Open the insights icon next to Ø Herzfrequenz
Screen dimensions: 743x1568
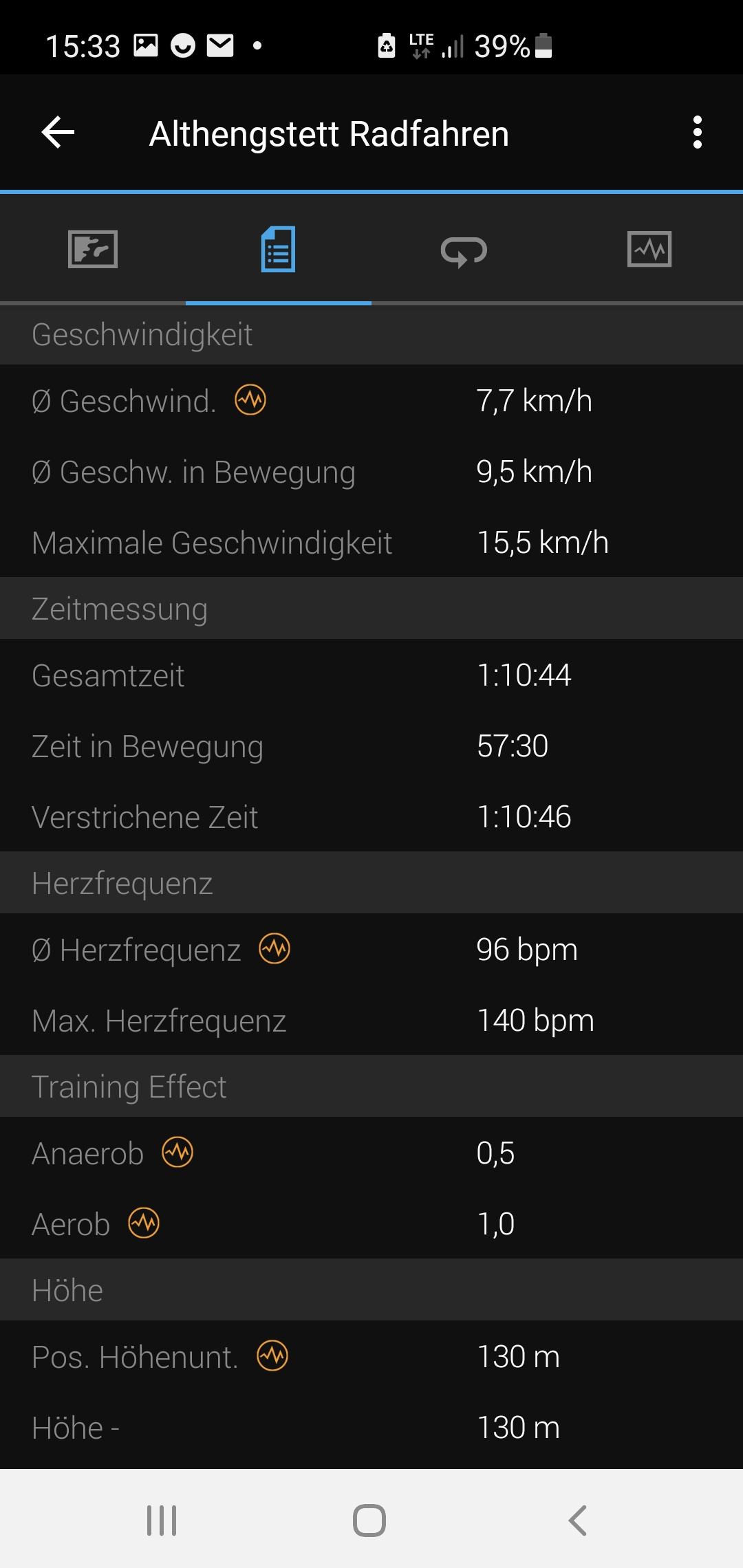pyautogui.click(x=274, y=948)
